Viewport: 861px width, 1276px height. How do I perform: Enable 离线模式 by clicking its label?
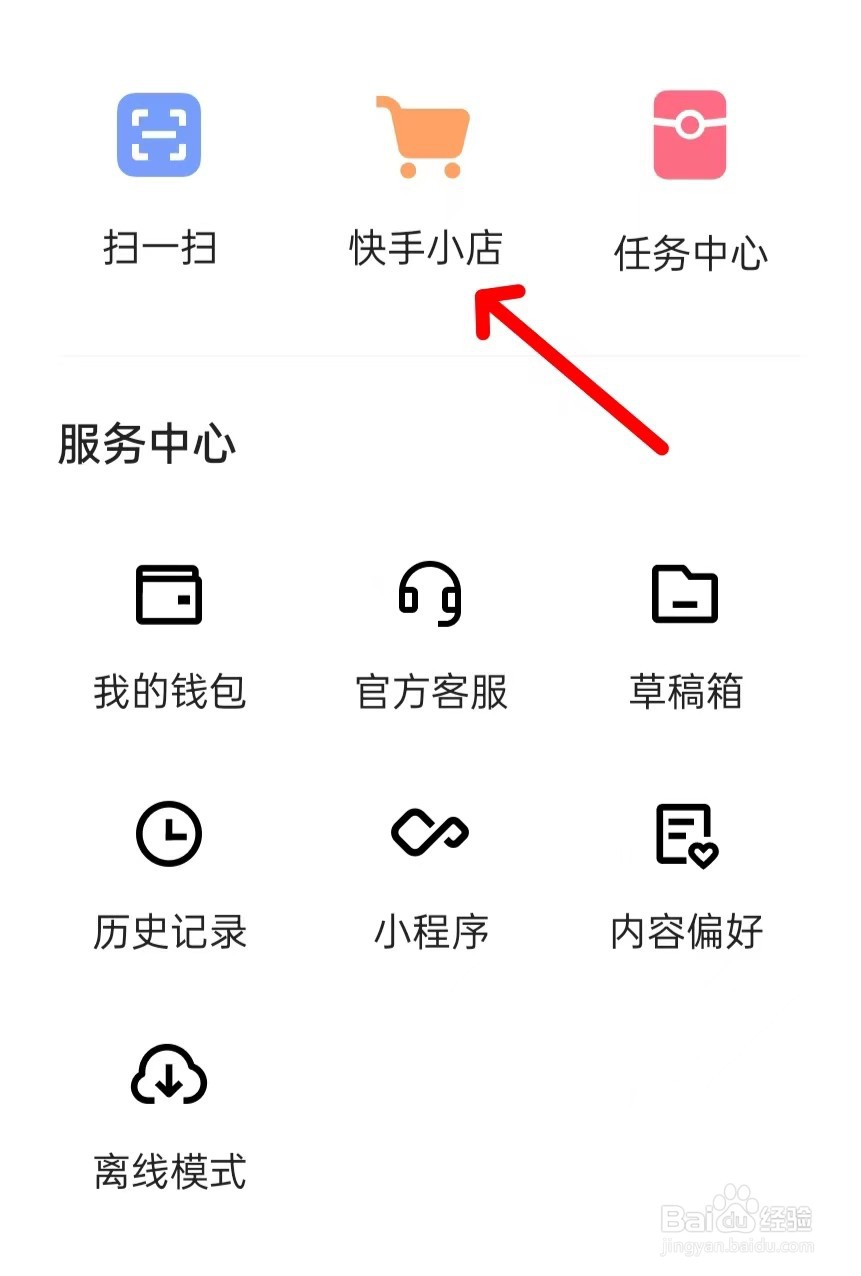[167, 1171]
